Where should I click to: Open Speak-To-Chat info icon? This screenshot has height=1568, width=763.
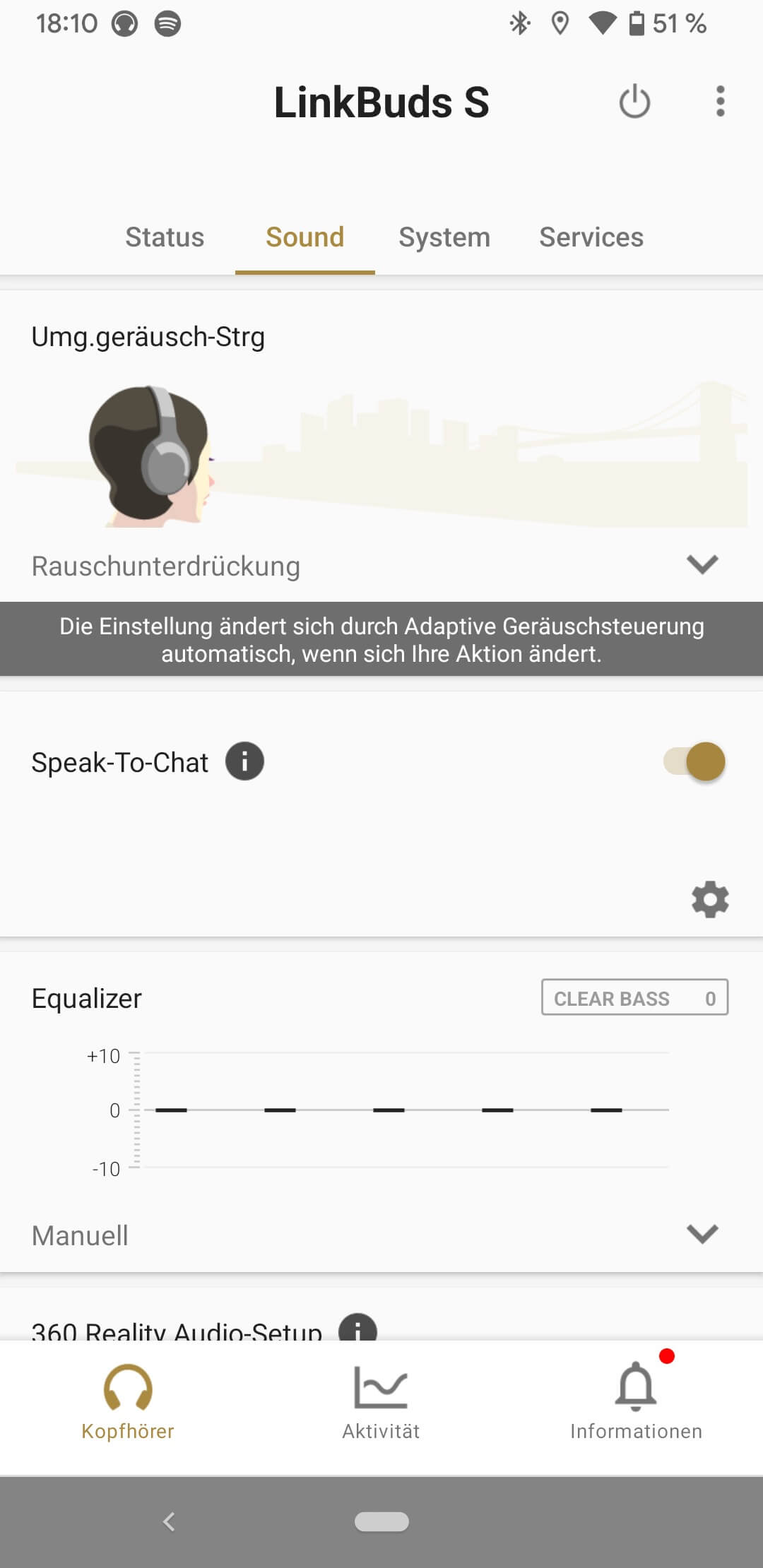pos(244,761)
